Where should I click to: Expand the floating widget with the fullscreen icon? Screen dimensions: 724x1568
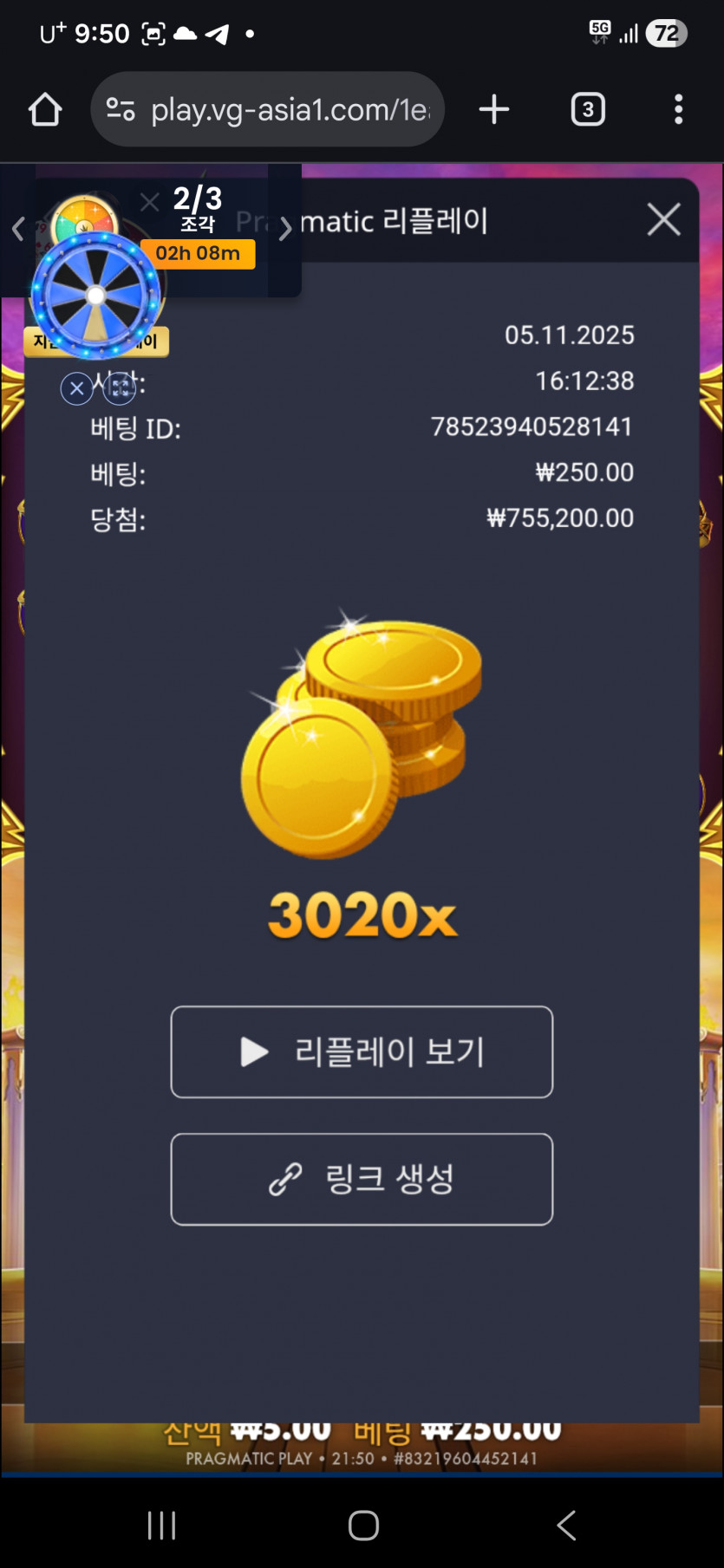point(120,388)
